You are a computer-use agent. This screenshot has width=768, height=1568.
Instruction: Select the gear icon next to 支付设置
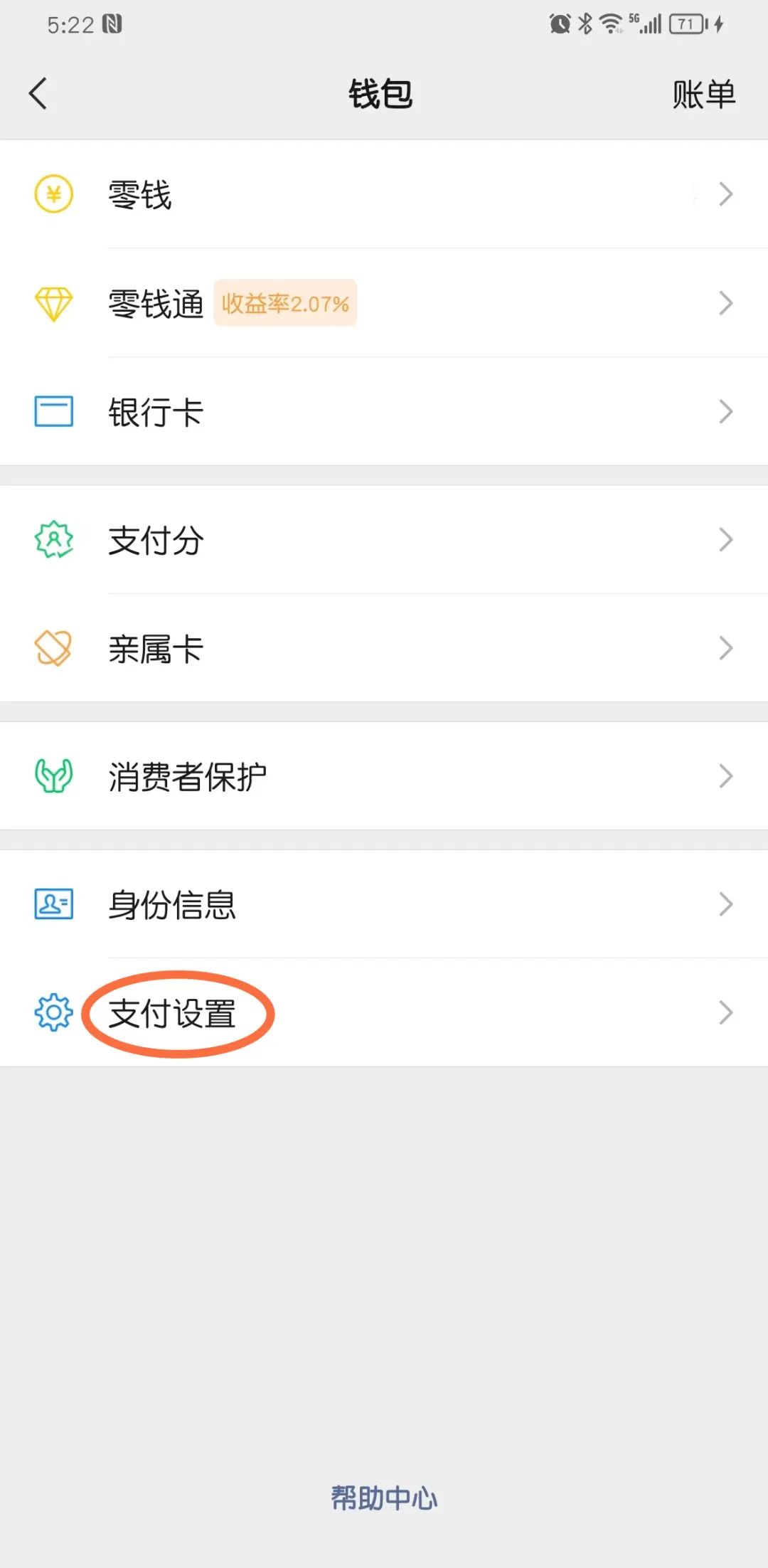[53, 1012]
